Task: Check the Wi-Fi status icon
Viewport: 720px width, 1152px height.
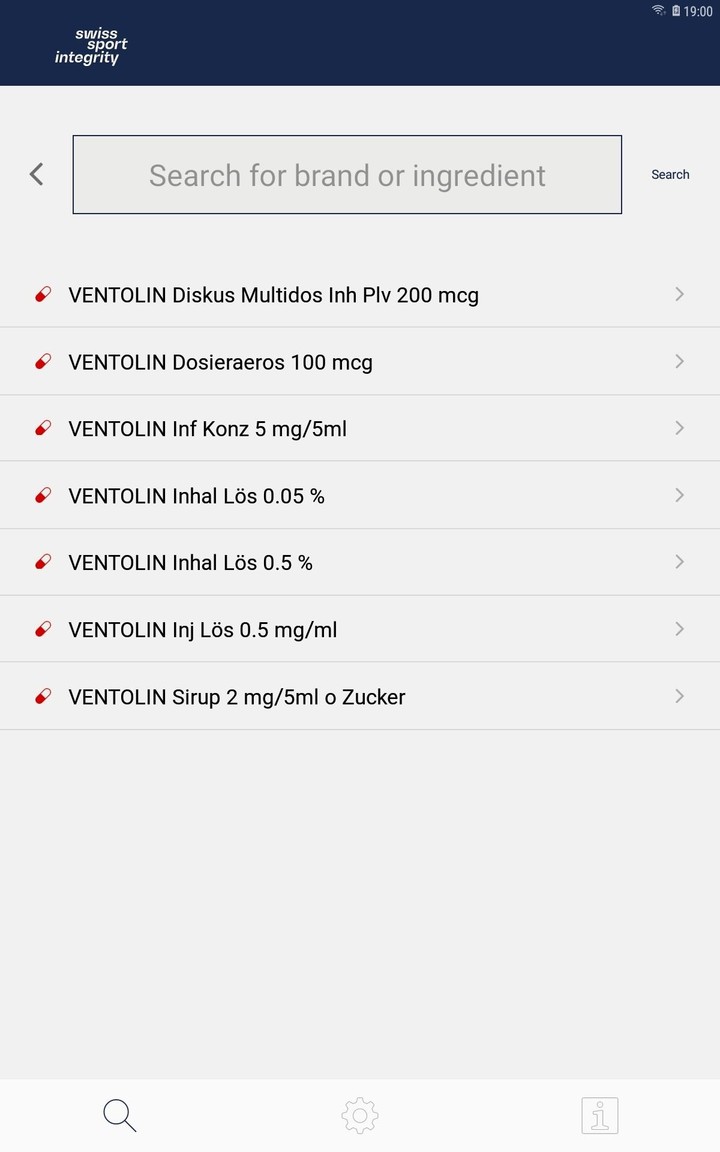Action: click(x=657, y=11)
